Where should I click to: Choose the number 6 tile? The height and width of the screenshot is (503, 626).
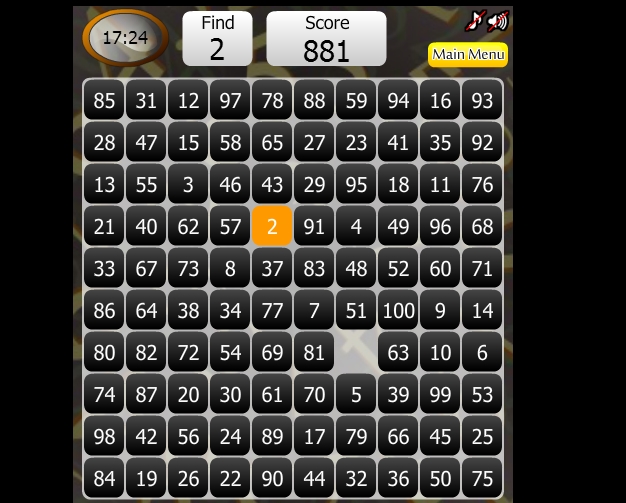tap(482, 352)
